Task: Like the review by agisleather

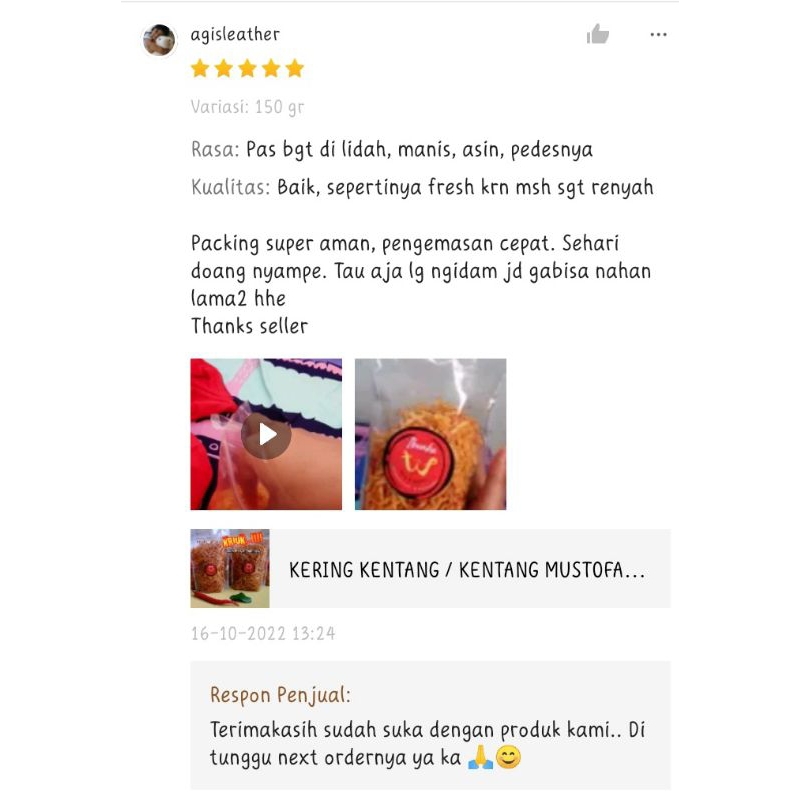Action: pos(598,35)
